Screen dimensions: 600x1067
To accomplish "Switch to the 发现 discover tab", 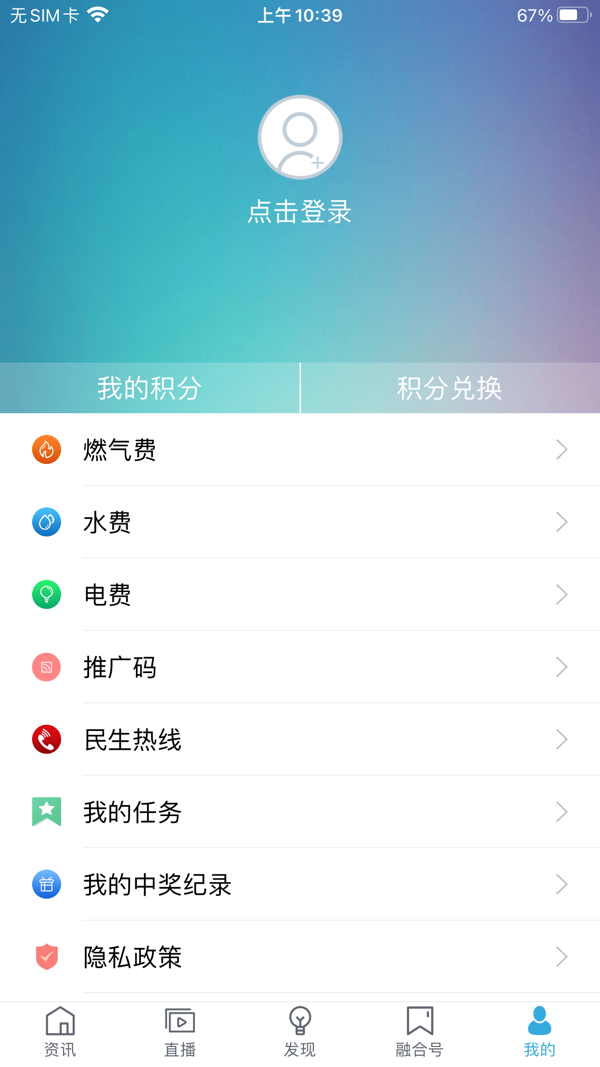I will [x=300, y=1033].
